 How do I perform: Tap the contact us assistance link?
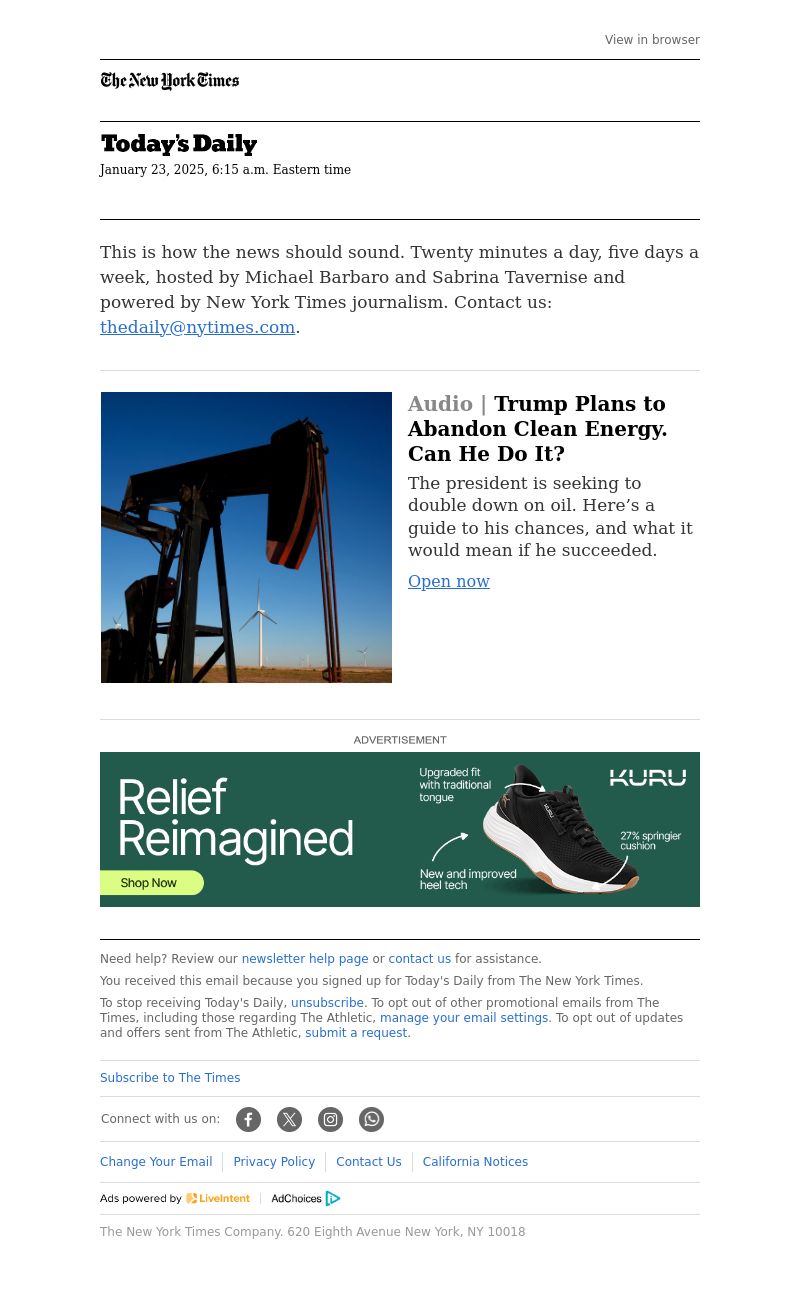click(419, 959)
